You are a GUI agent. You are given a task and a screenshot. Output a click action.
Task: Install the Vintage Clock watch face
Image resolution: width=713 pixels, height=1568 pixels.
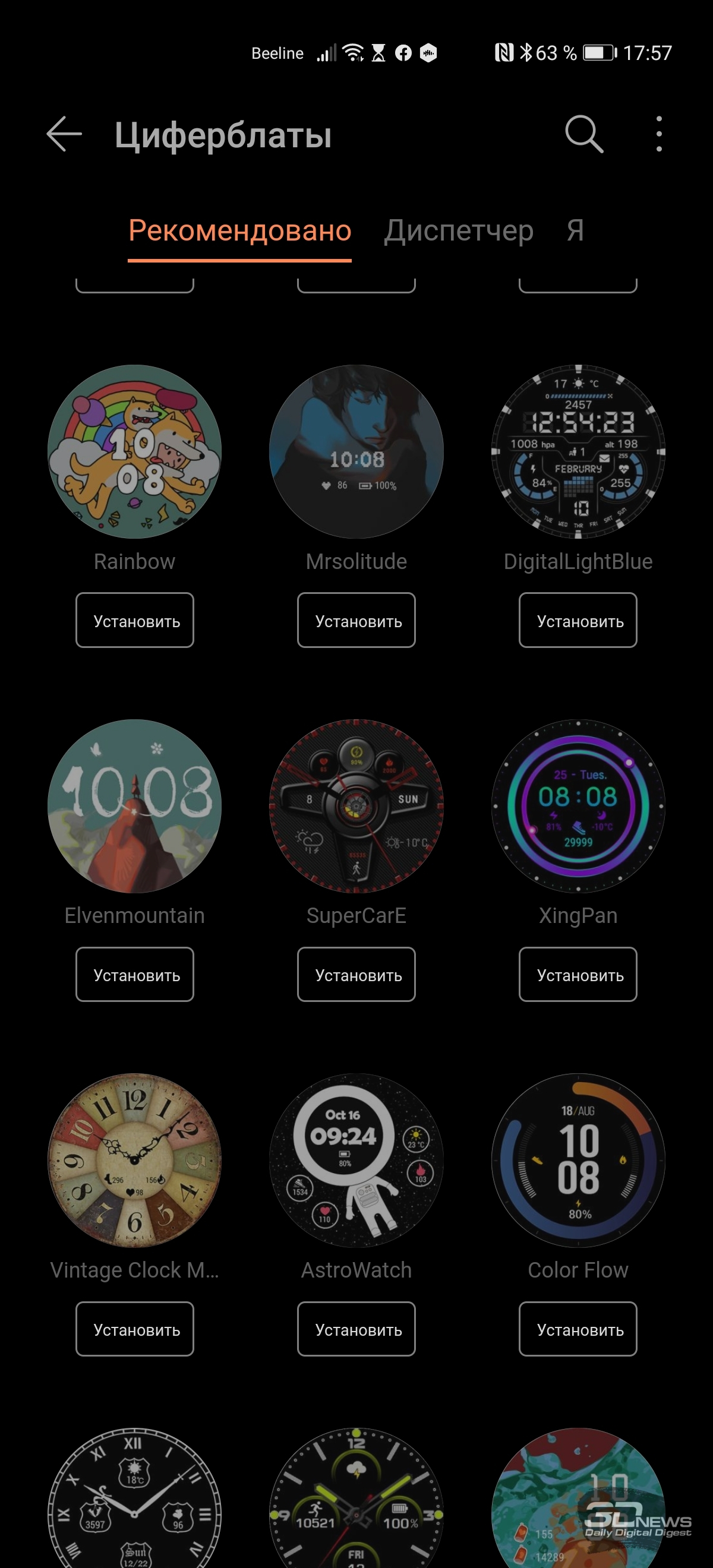(134, 1329)
